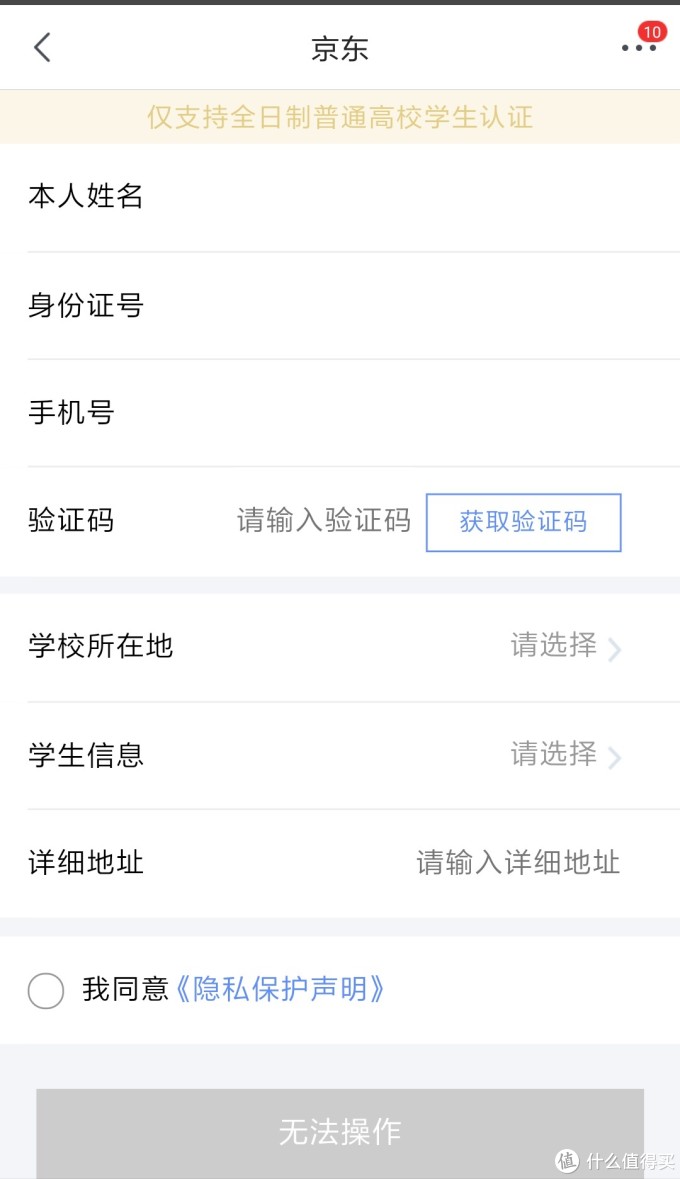
Task: Tap the 请输入验证码 input box
Action: 323,521
